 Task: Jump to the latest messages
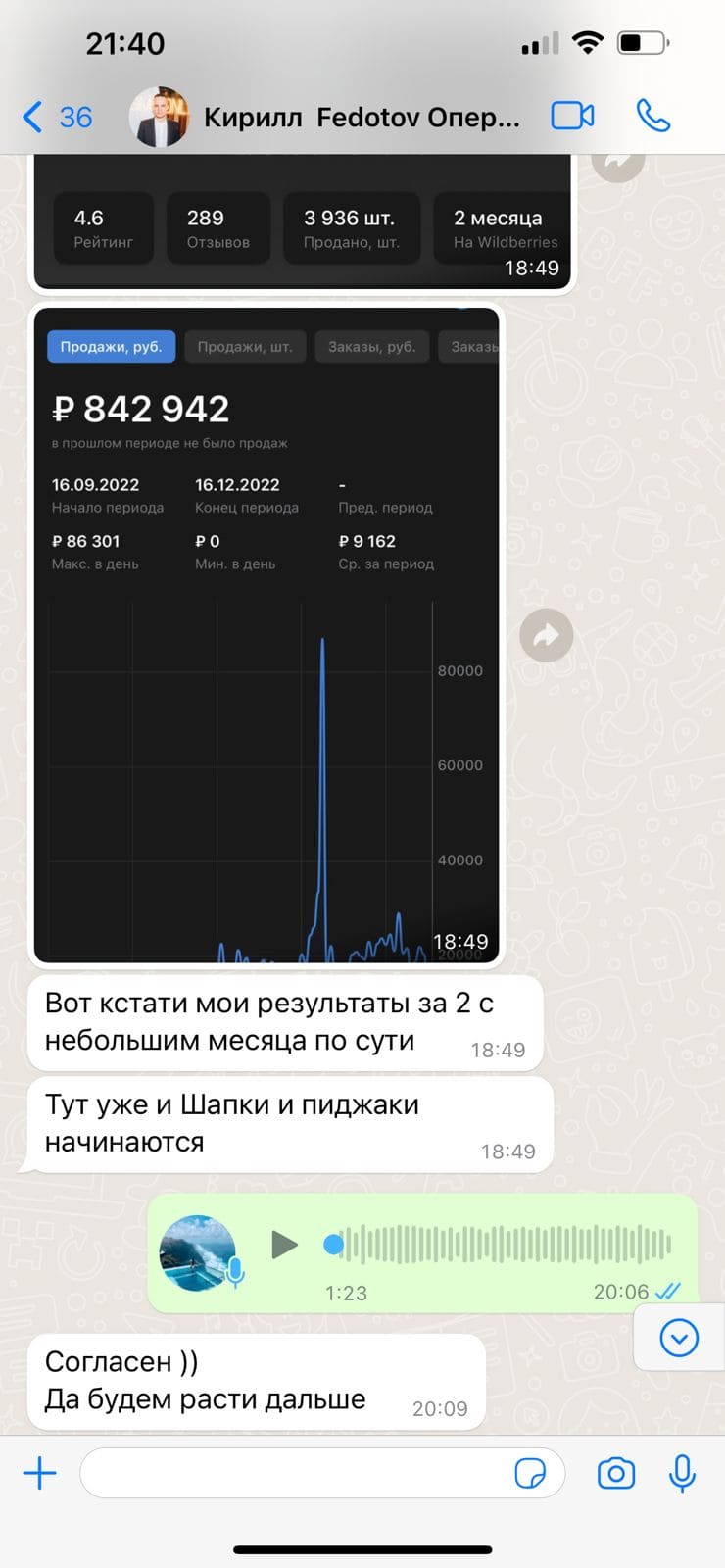click(679, 1338)
